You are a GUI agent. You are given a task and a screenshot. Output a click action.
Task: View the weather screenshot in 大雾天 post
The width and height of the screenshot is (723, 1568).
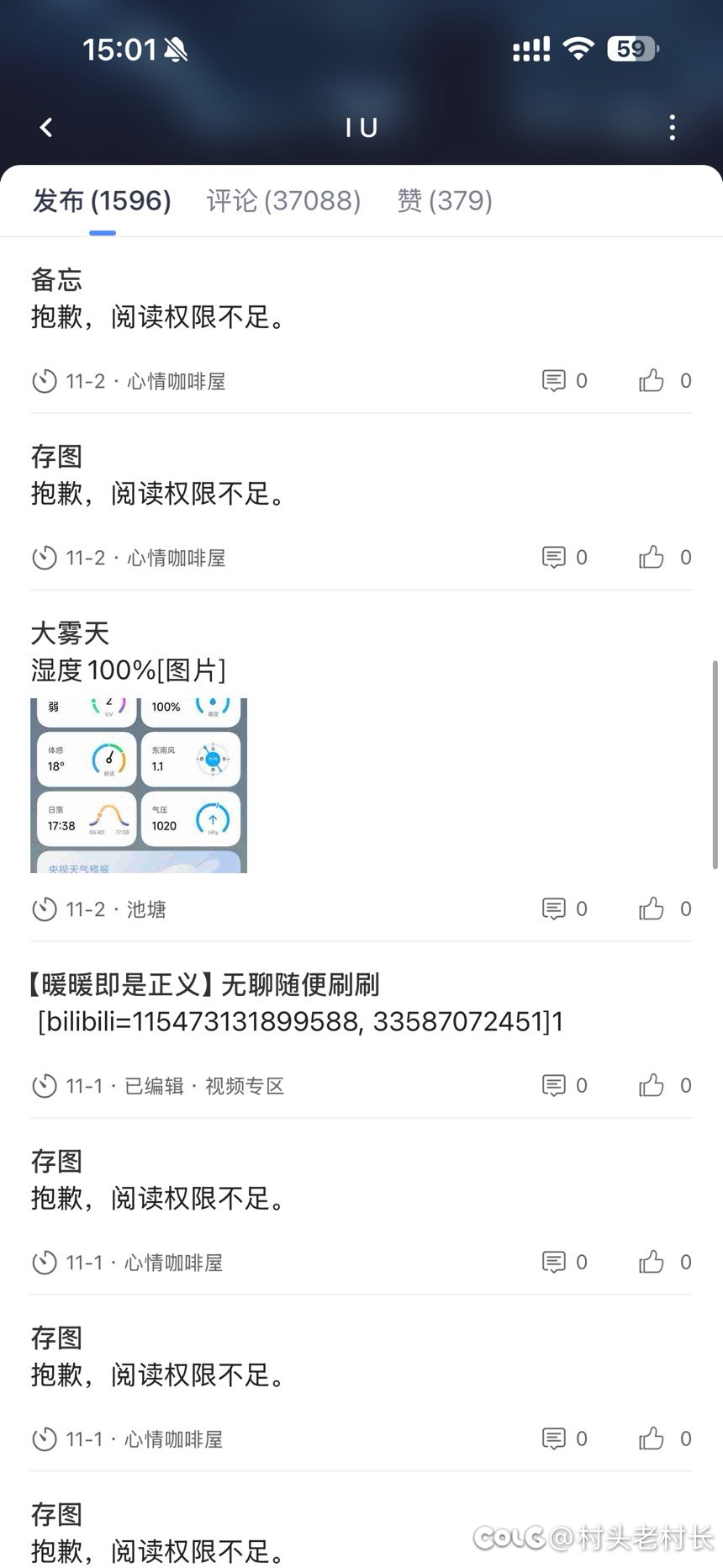pos(139,785)
